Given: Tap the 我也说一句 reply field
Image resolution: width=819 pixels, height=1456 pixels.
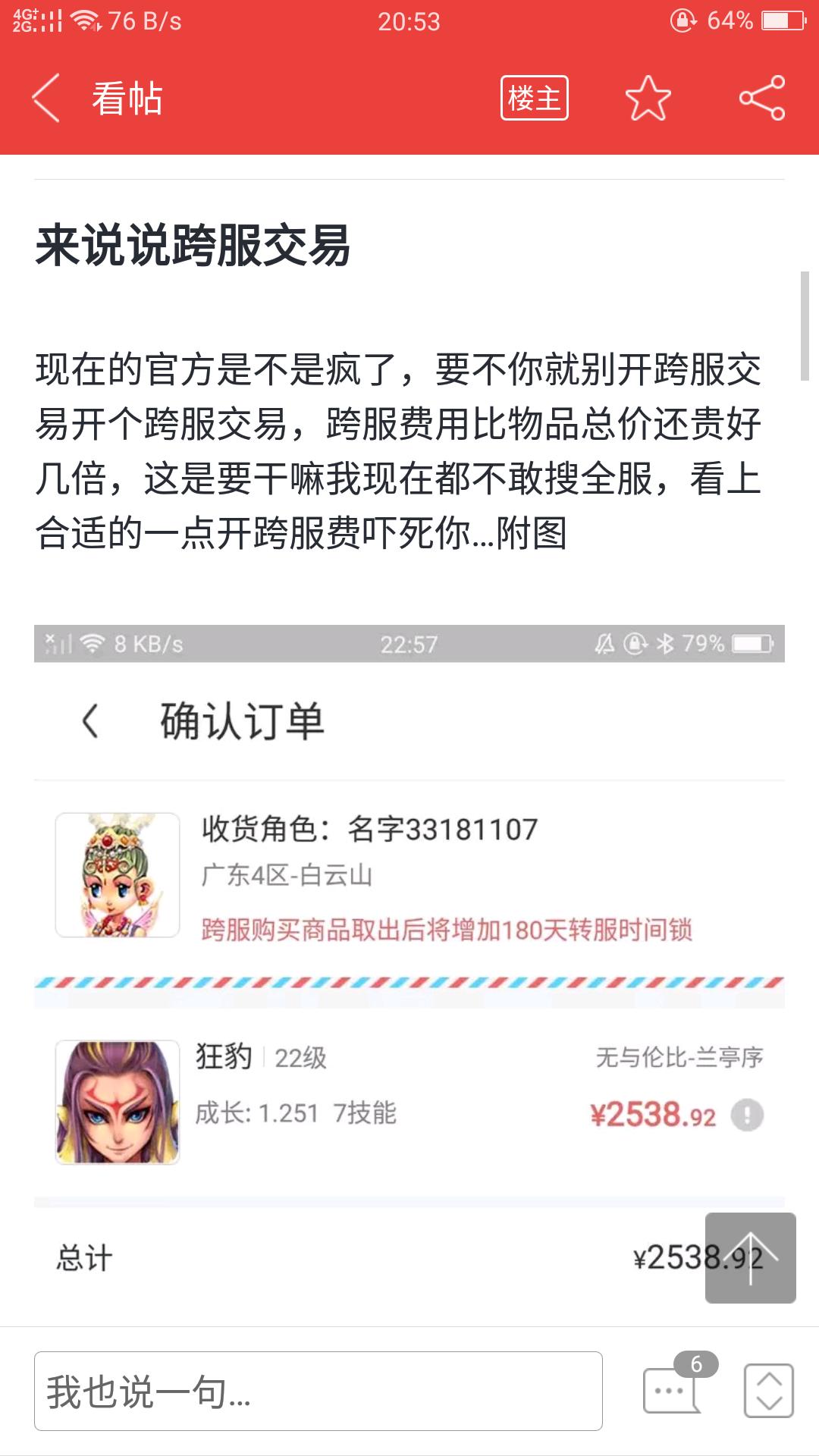Looking at the screenshot, I should tap(318, 1392).
